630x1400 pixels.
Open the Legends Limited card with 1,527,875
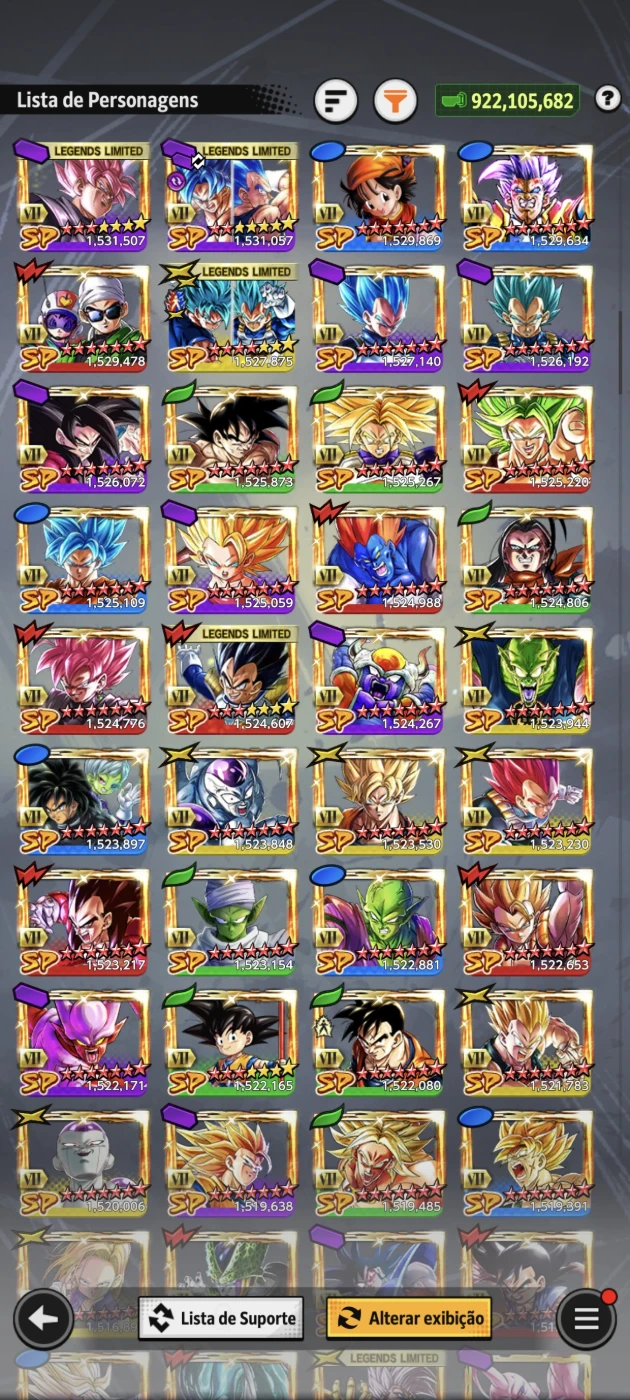(x=231, y=318)
